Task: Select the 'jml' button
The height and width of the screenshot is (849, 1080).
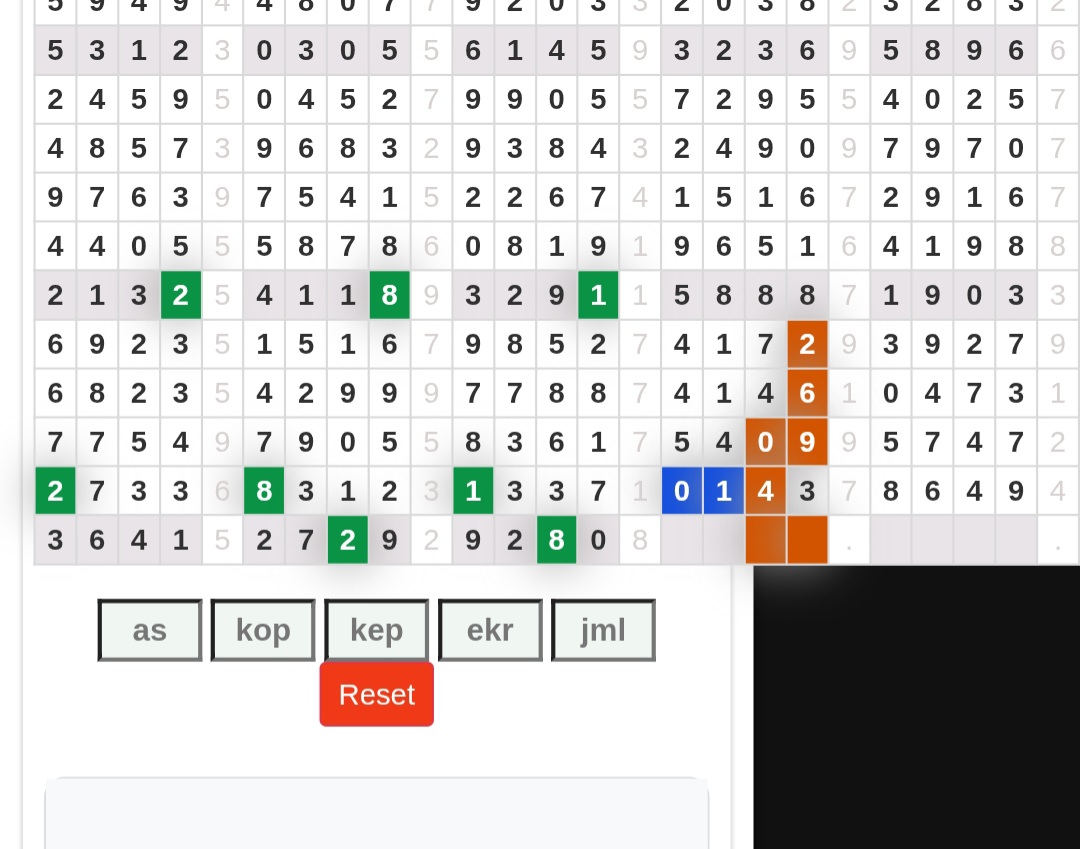Action: coord(603,630)
